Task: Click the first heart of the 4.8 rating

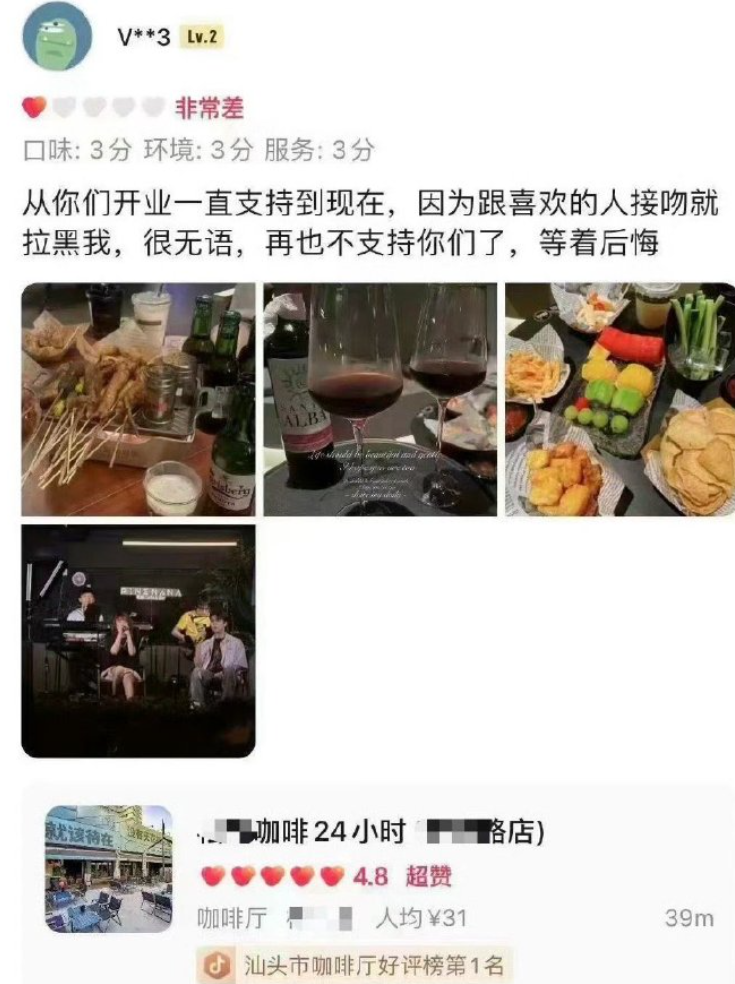Action: coord(216,874)
